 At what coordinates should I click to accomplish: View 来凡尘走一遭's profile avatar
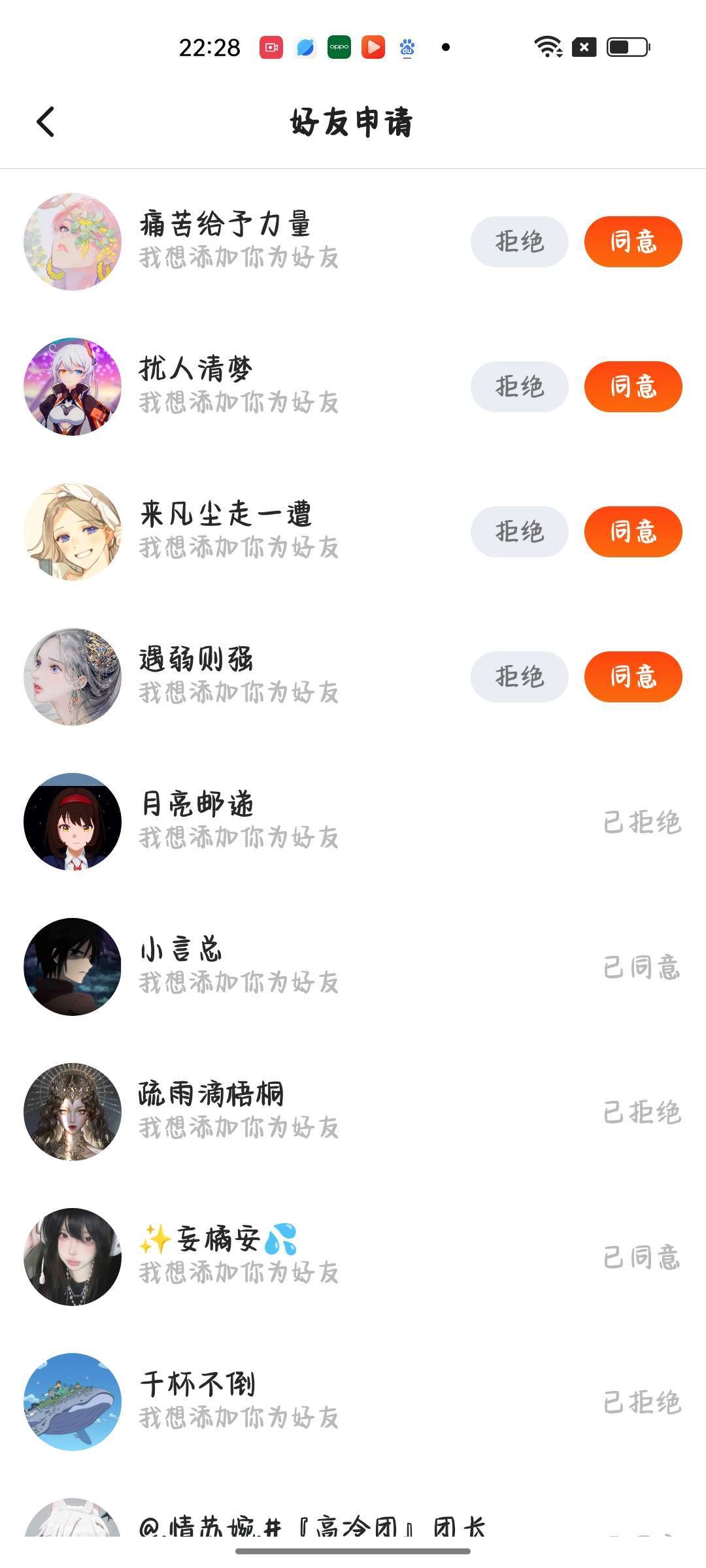(73, 532)
